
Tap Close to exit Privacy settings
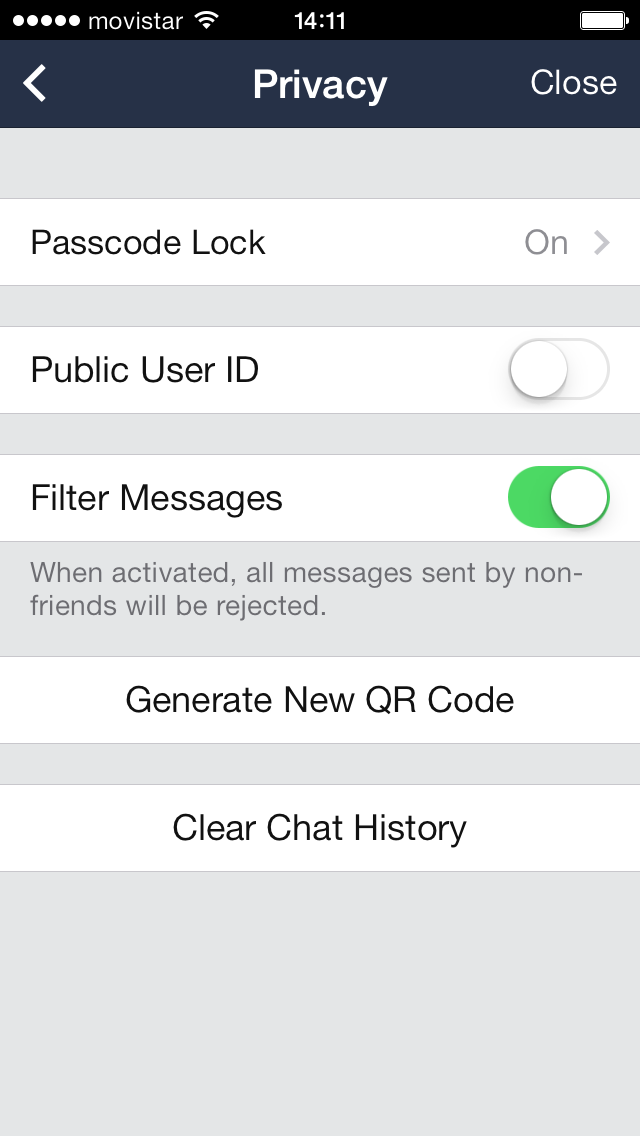pos(573,83)
